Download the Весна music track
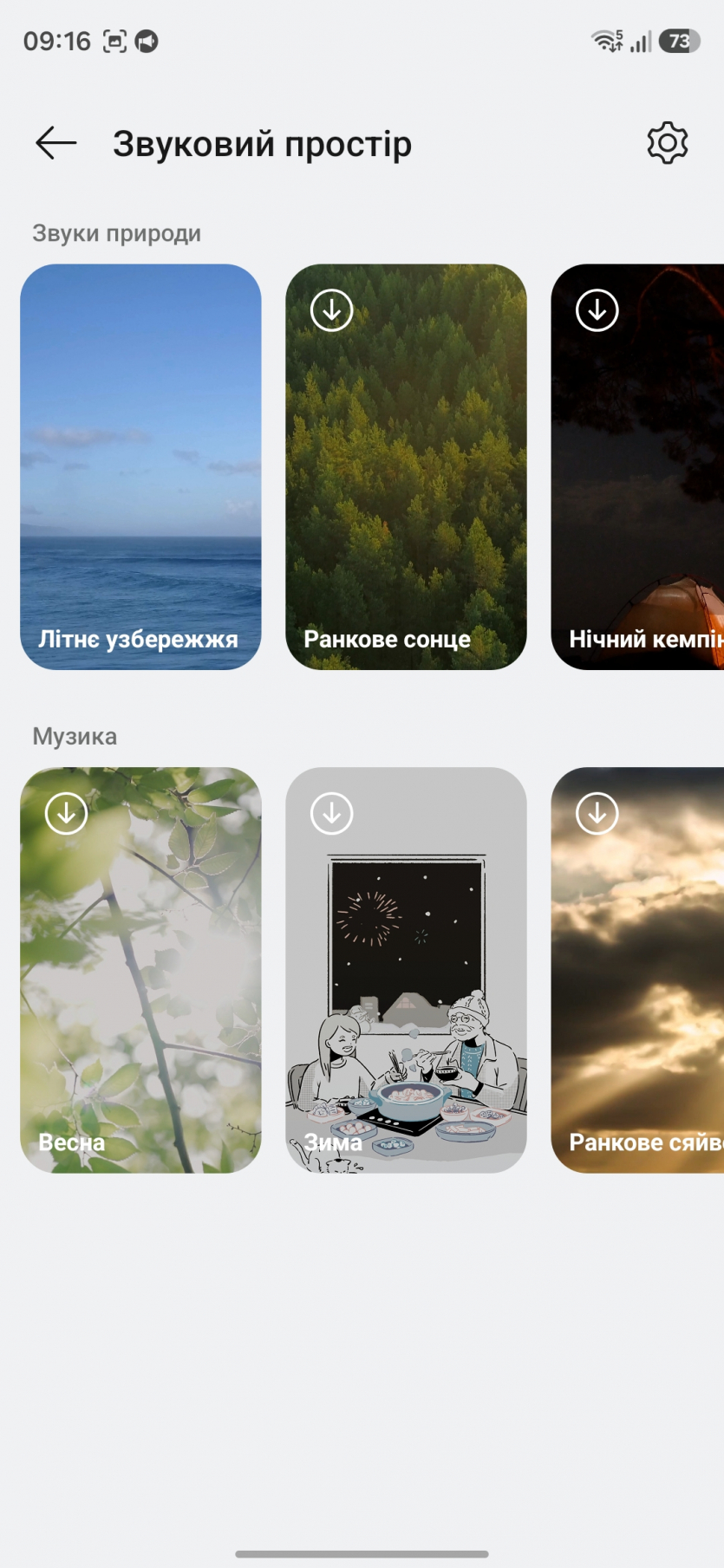The image size is (724, 1568). [x=67, y=813]
